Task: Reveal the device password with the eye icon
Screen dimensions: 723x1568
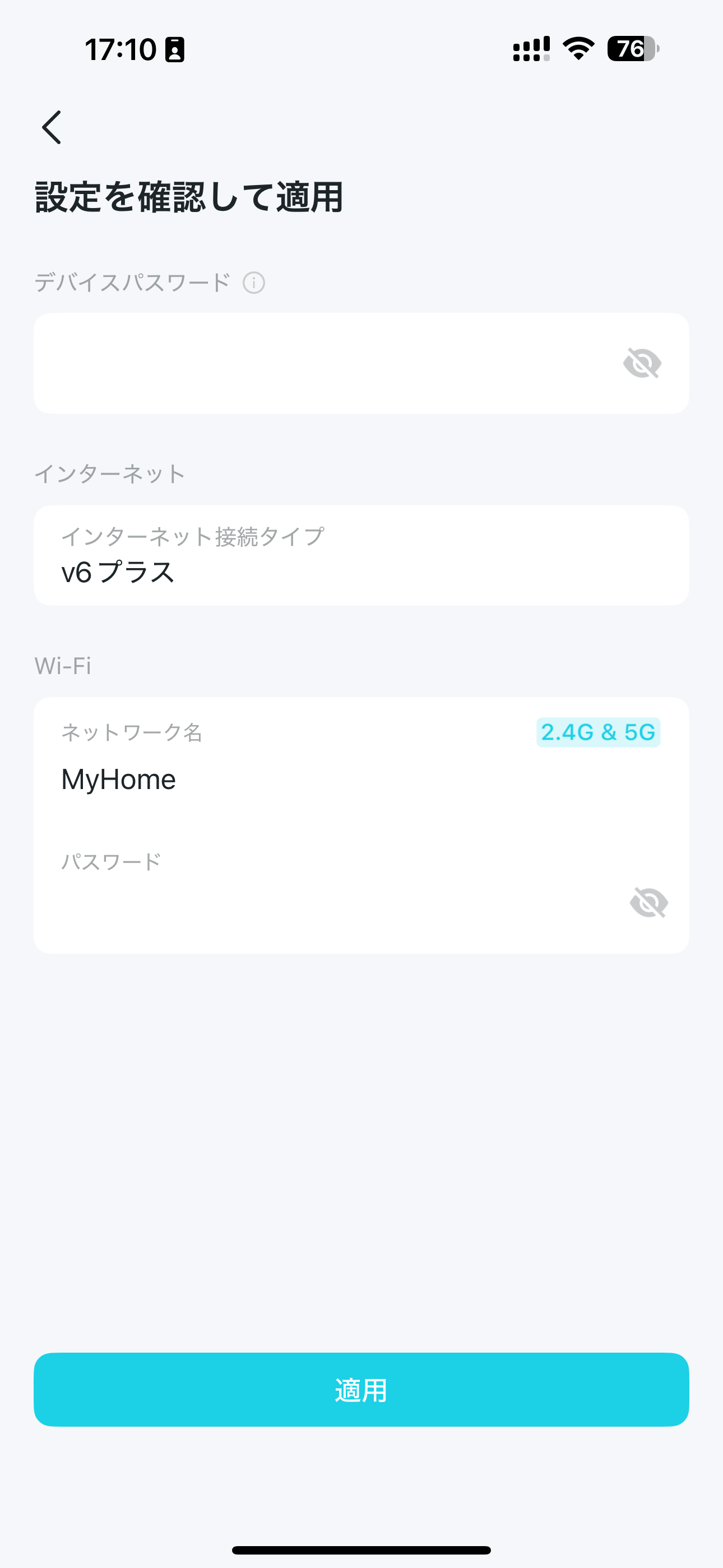Action: pos(642,363)
